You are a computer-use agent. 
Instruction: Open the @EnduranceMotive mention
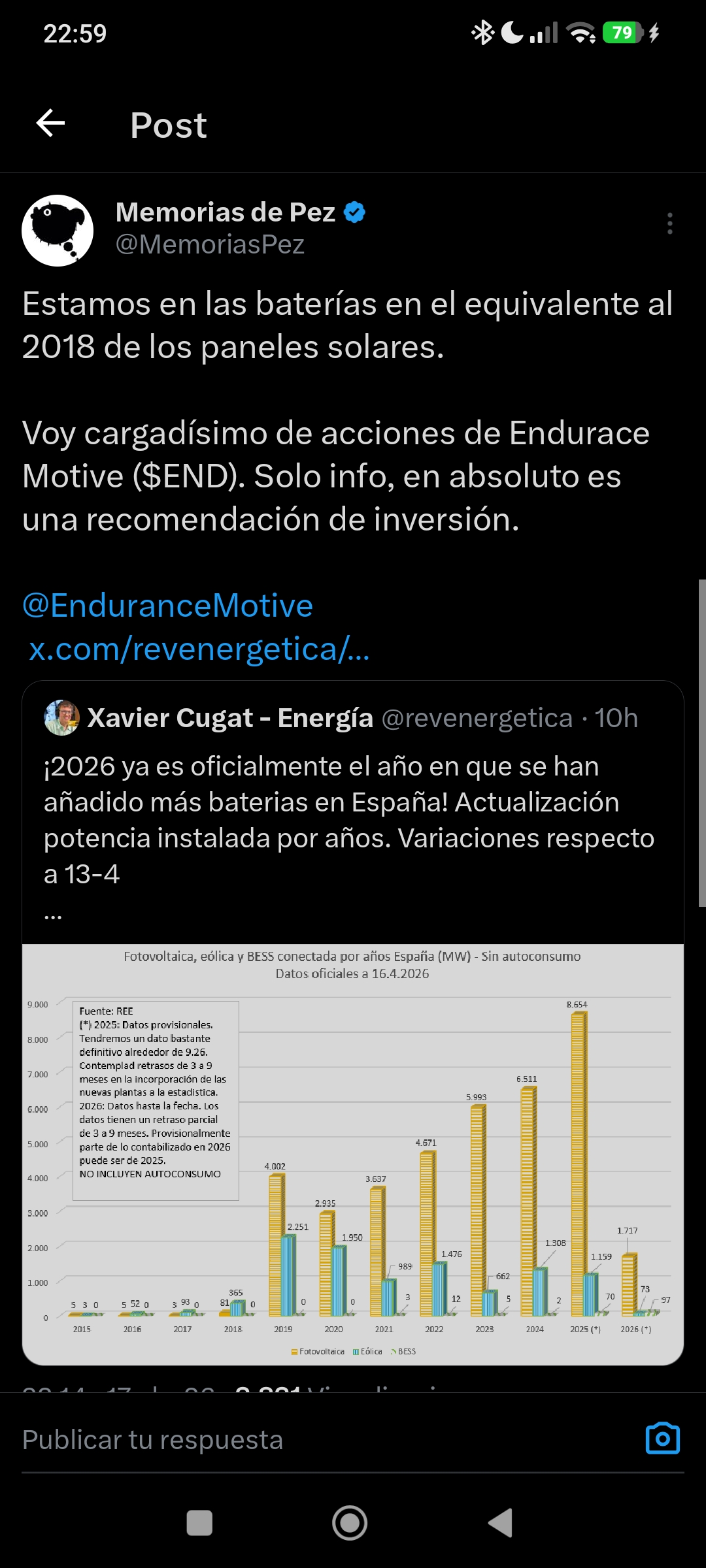click(x=168, y=606)
